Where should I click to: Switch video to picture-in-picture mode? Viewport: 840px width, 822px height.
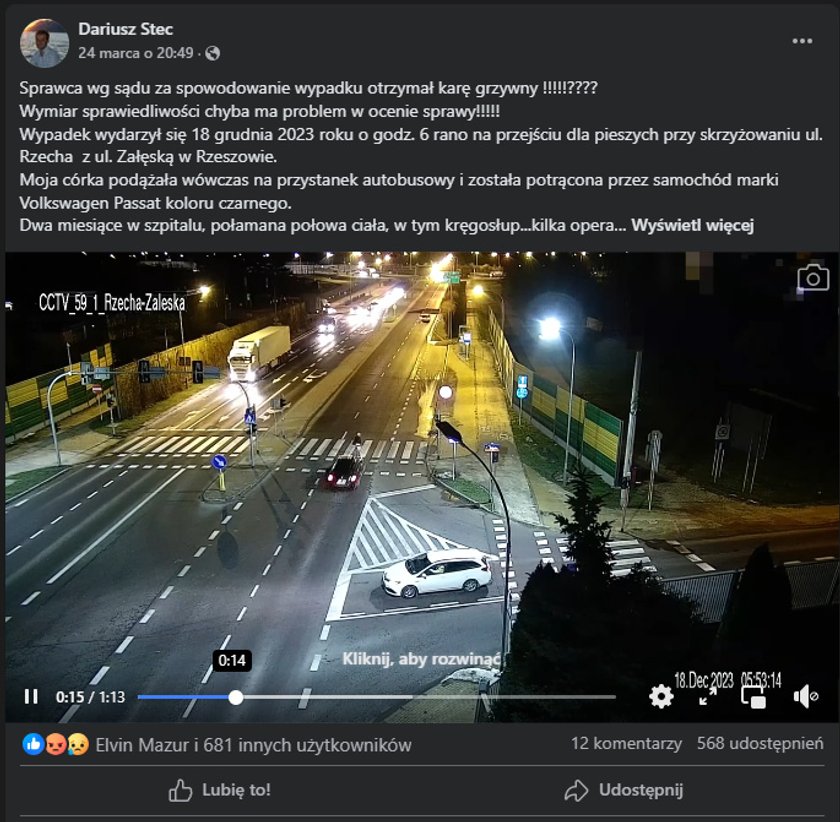754,696
